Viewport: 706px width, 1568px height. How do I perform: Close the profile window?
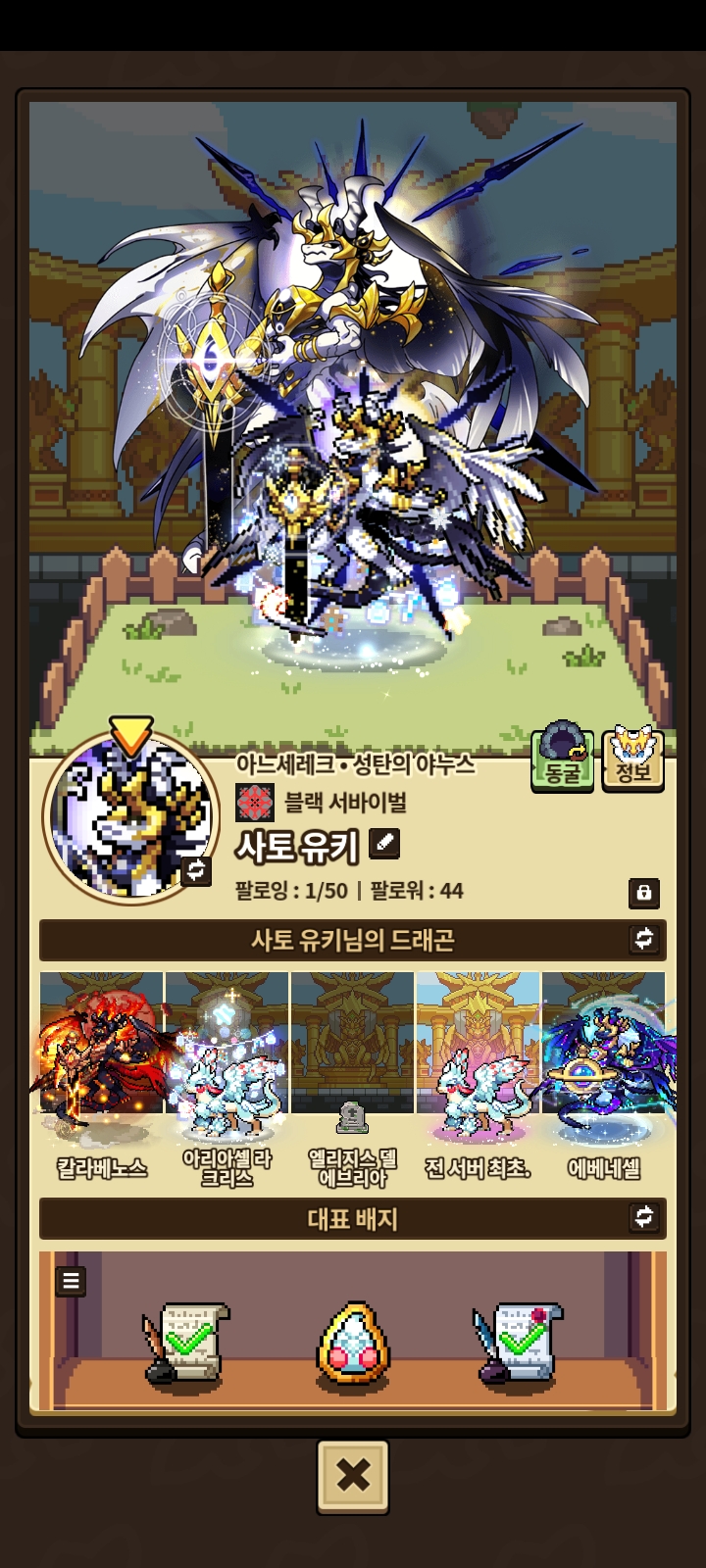tap(353, 1476)
